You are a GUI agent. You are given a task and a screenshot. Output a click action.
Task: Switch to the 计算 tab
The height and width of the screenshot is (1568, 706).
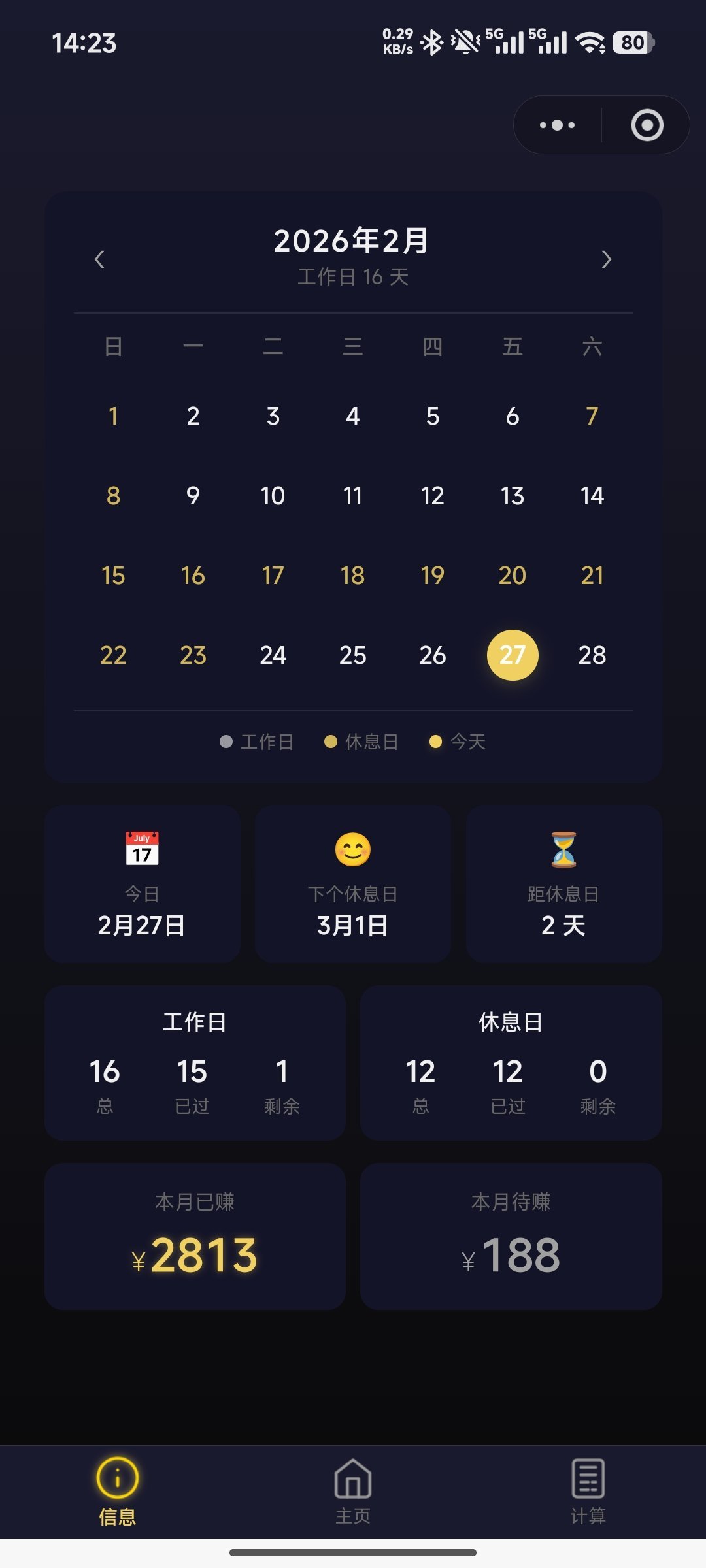(588, 1491)
